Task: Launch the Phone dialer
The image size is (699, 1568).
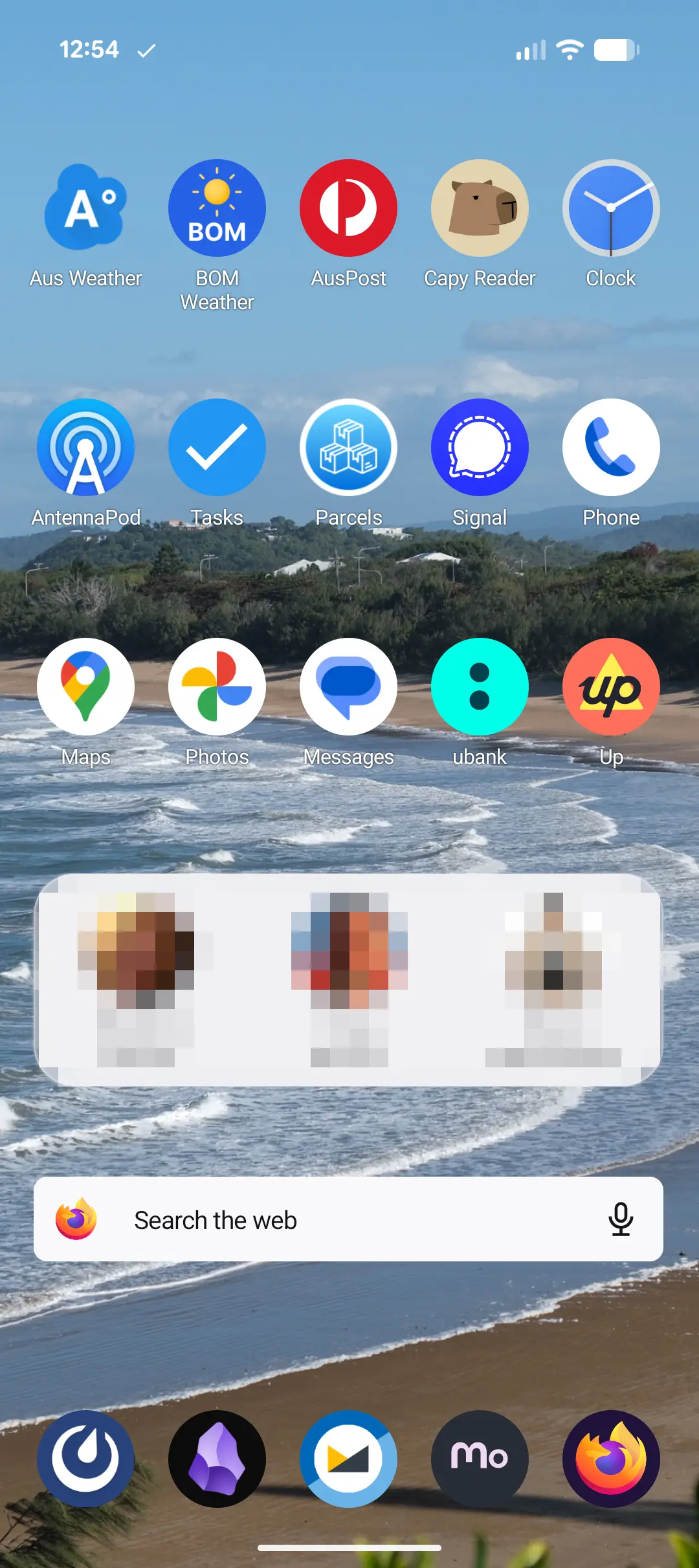Action: click(x=611, y=448)
